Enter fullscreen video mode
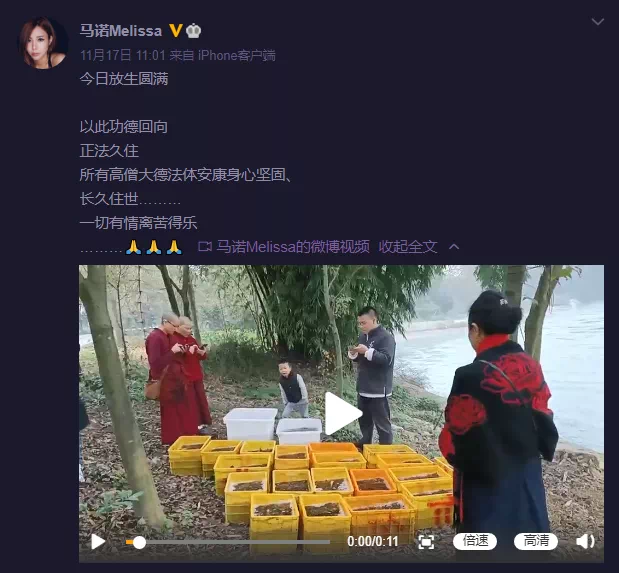This screenshot has width=619, height=573. click(426, 541)
